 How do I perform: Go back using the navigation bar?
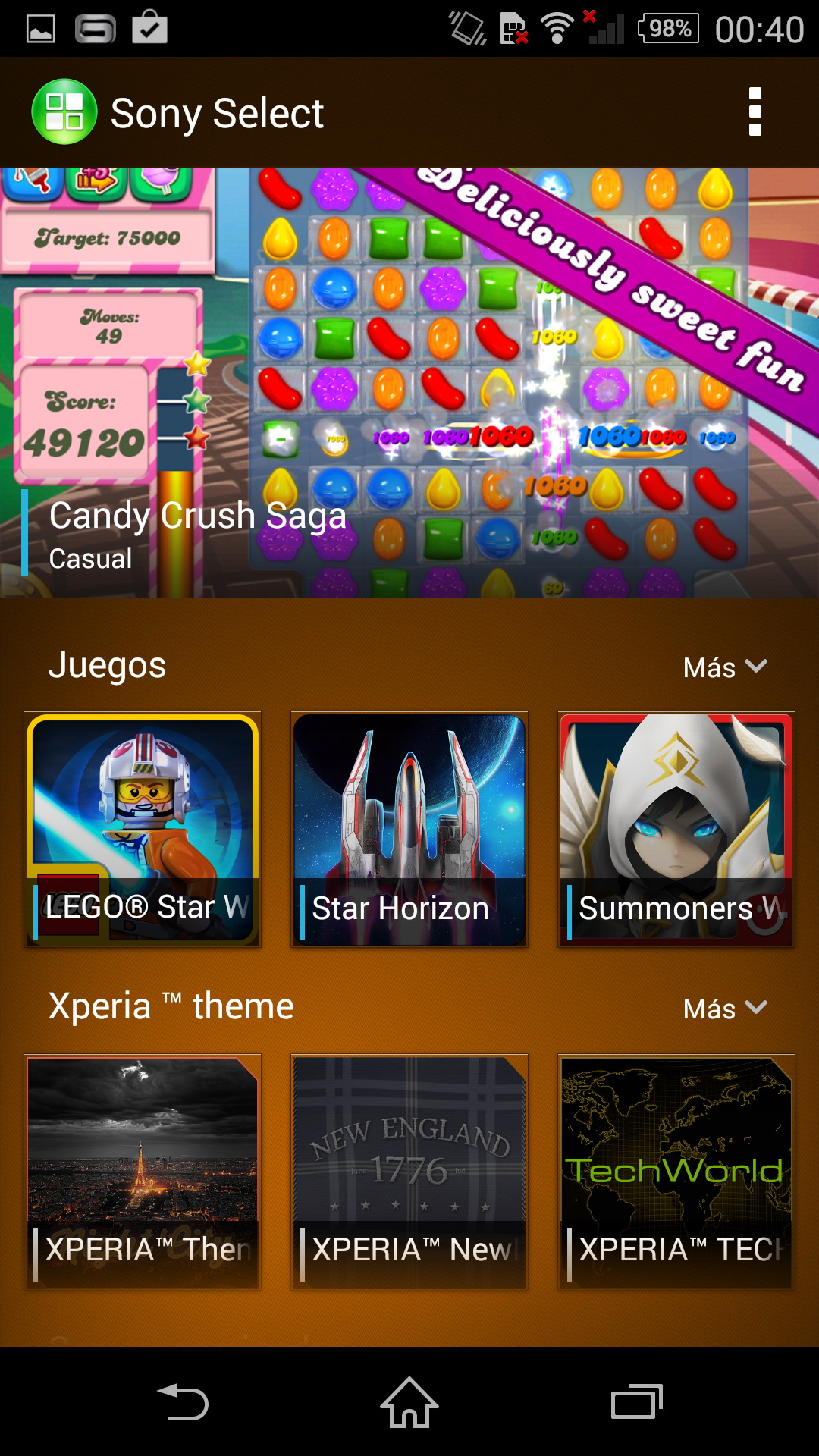point(183,1401)
